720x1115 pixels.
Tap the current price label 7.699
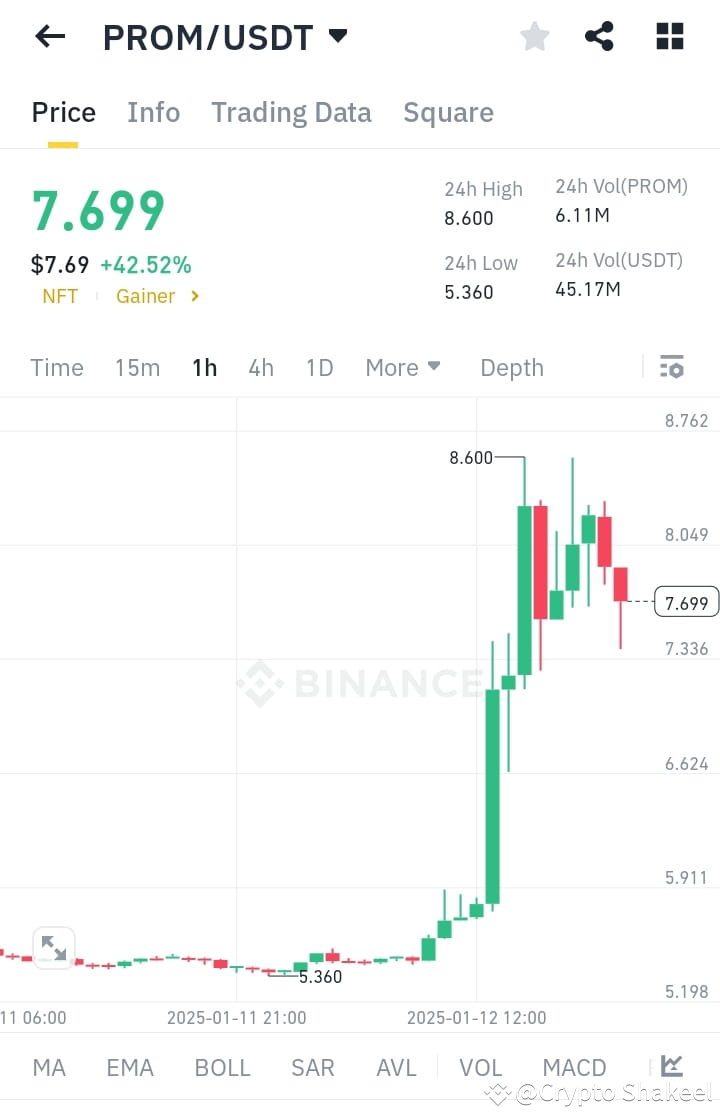pos(686,601)
